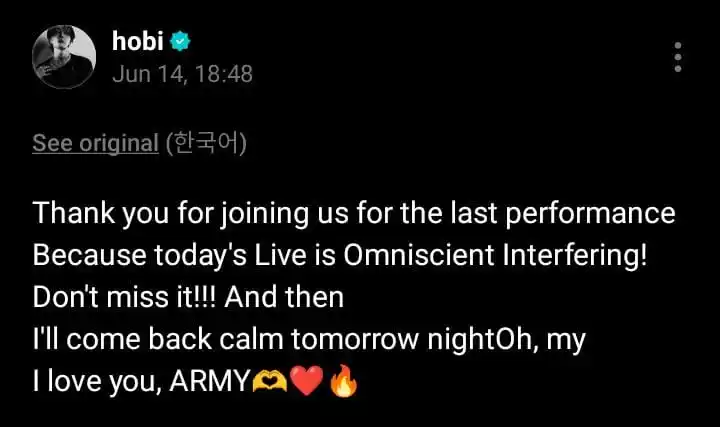This screenshot has height=427, width=720.
Task: Open the post's three-dot overflow menu
Action: (678, 57)
